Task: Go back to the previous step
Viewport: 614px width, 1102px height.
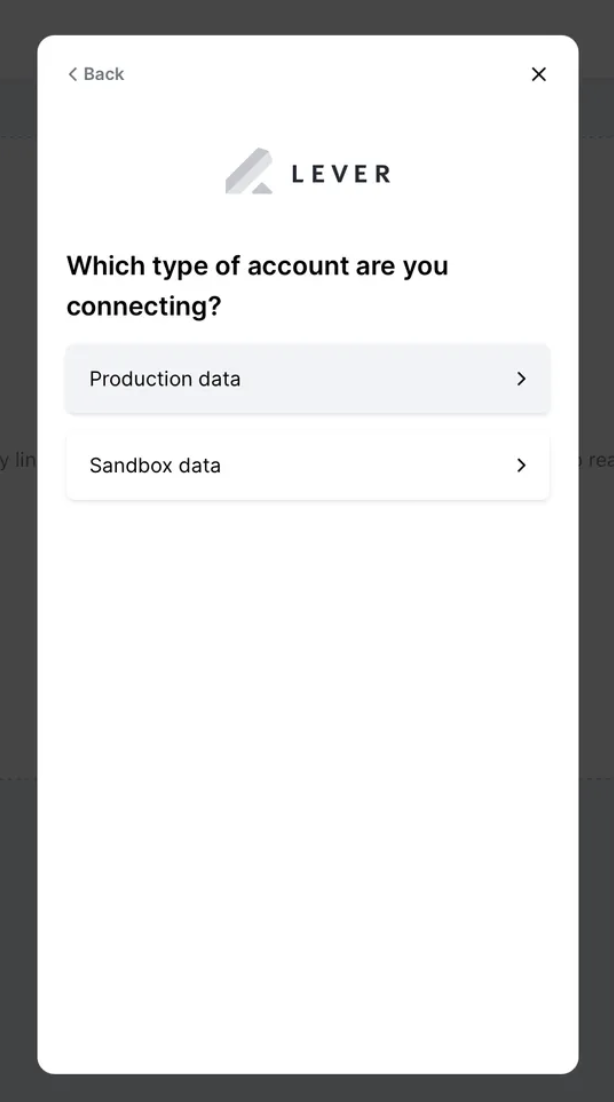Action: coord(96,74)
